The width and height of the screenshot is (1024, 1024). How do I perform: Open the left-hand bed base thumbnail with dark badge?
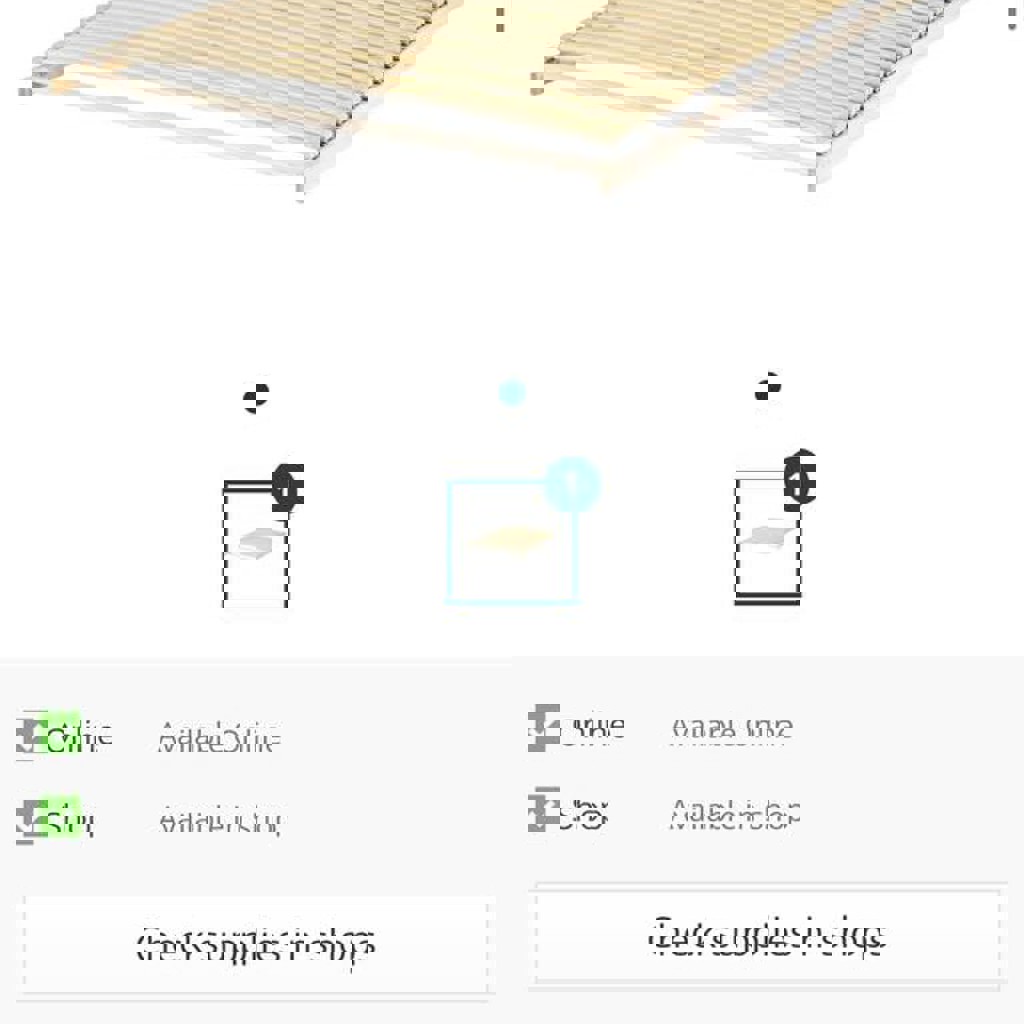coord(256,545)
